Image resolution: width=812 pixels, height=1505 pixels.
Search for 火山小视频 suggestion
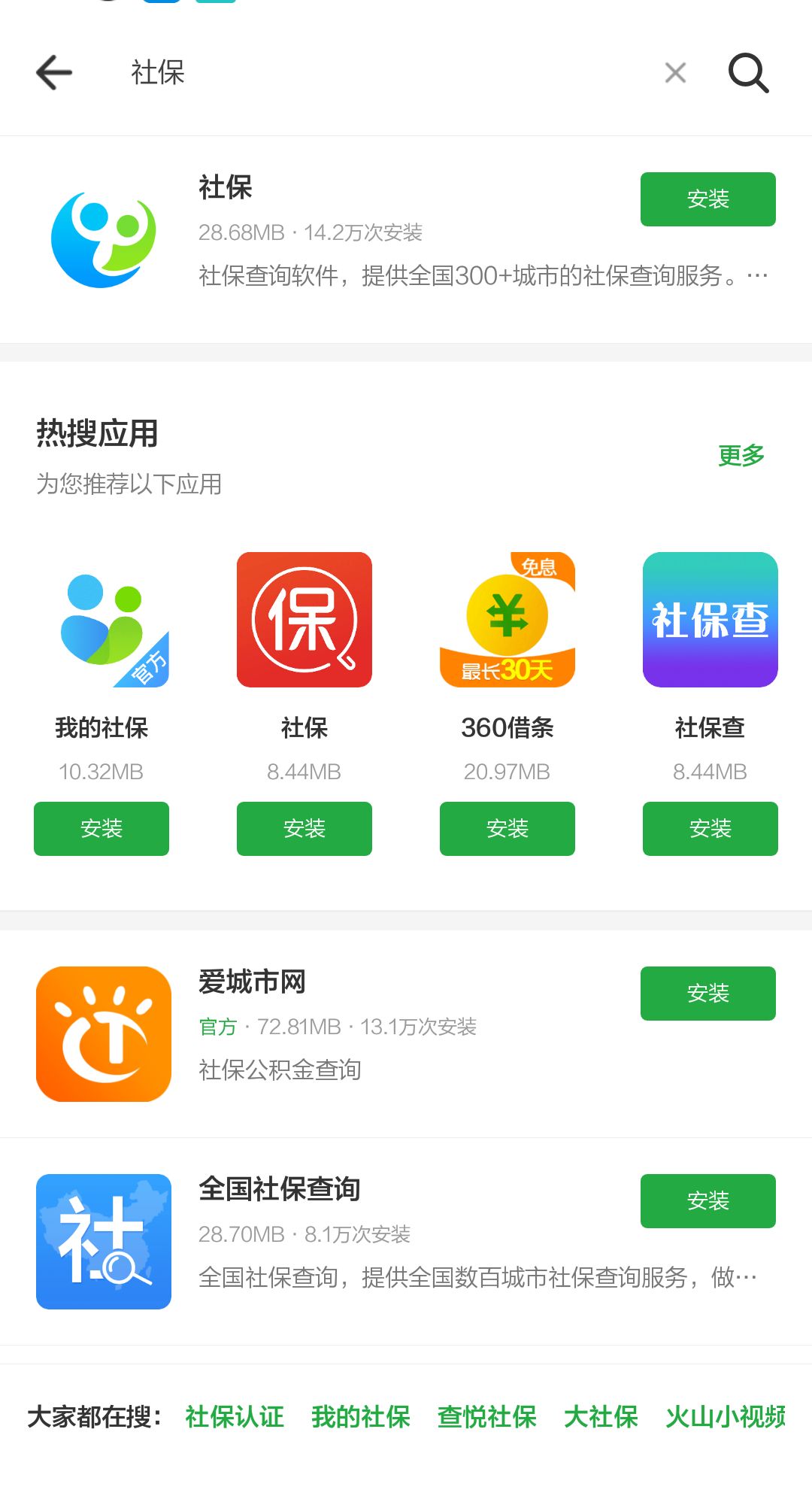[725, 1417]
